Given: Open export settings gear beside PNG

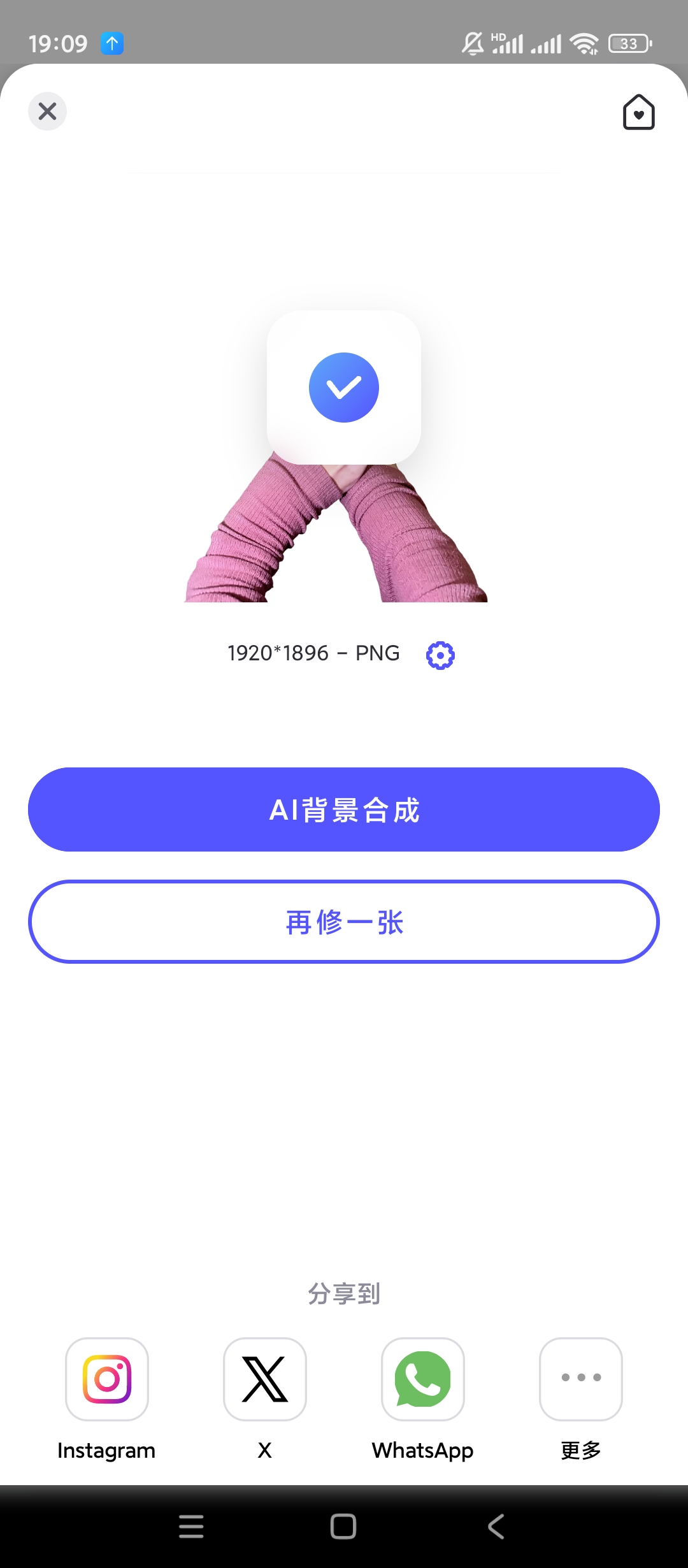Looking at the screenshot, I should click(x=440, y=655).
